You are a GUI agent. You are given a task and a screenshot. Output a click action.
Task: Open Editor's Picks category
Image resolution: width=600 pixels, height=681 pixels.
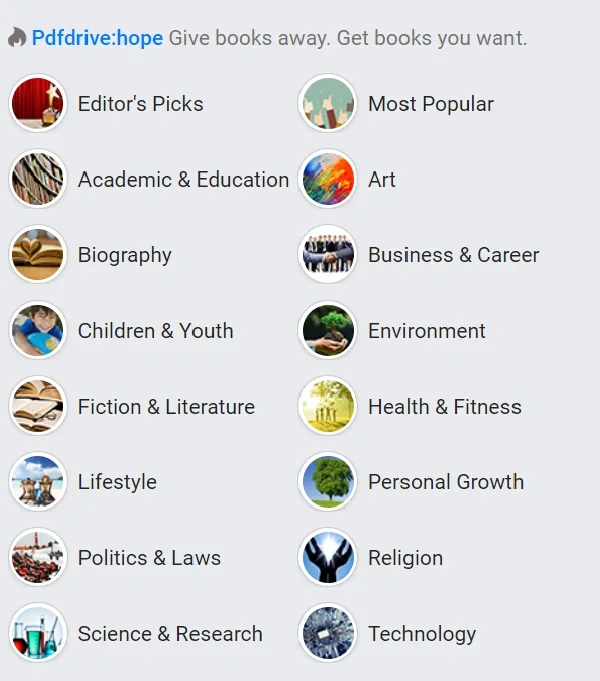[140, 104]
